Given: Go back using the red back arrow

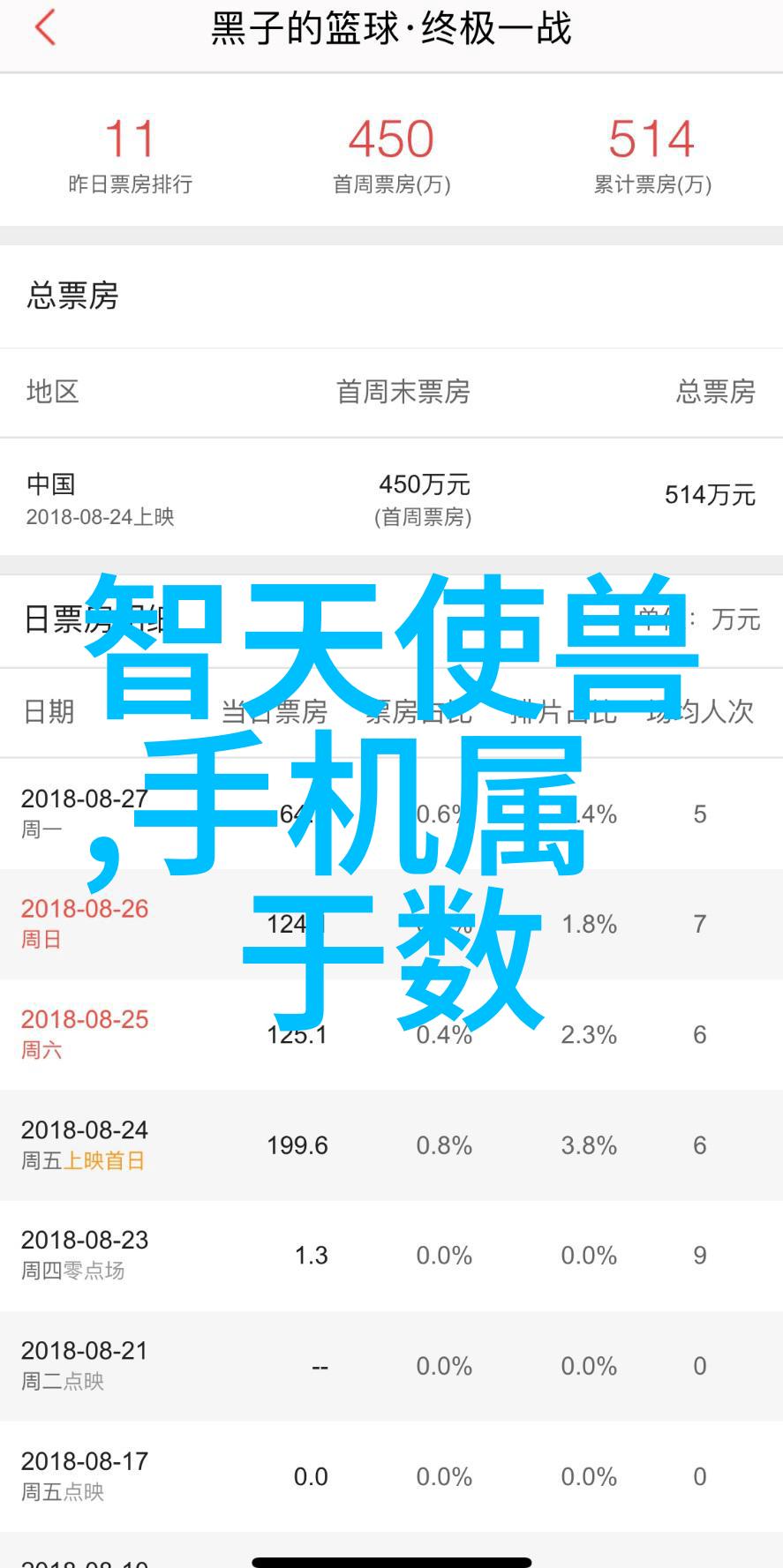Looking at the screenshot, I should tap(45, 27).
